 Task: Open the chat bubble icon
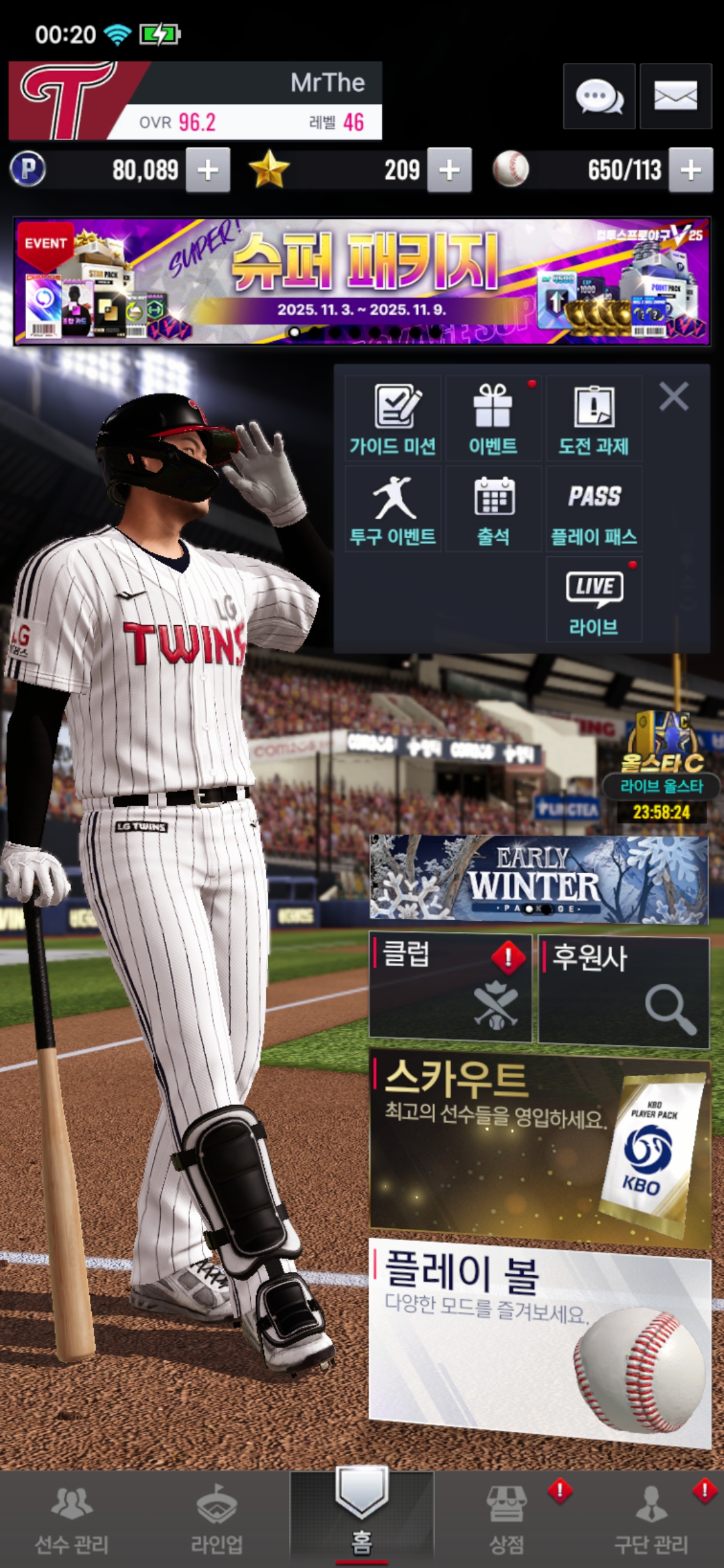pyautogui.click(x=599, y=96)
